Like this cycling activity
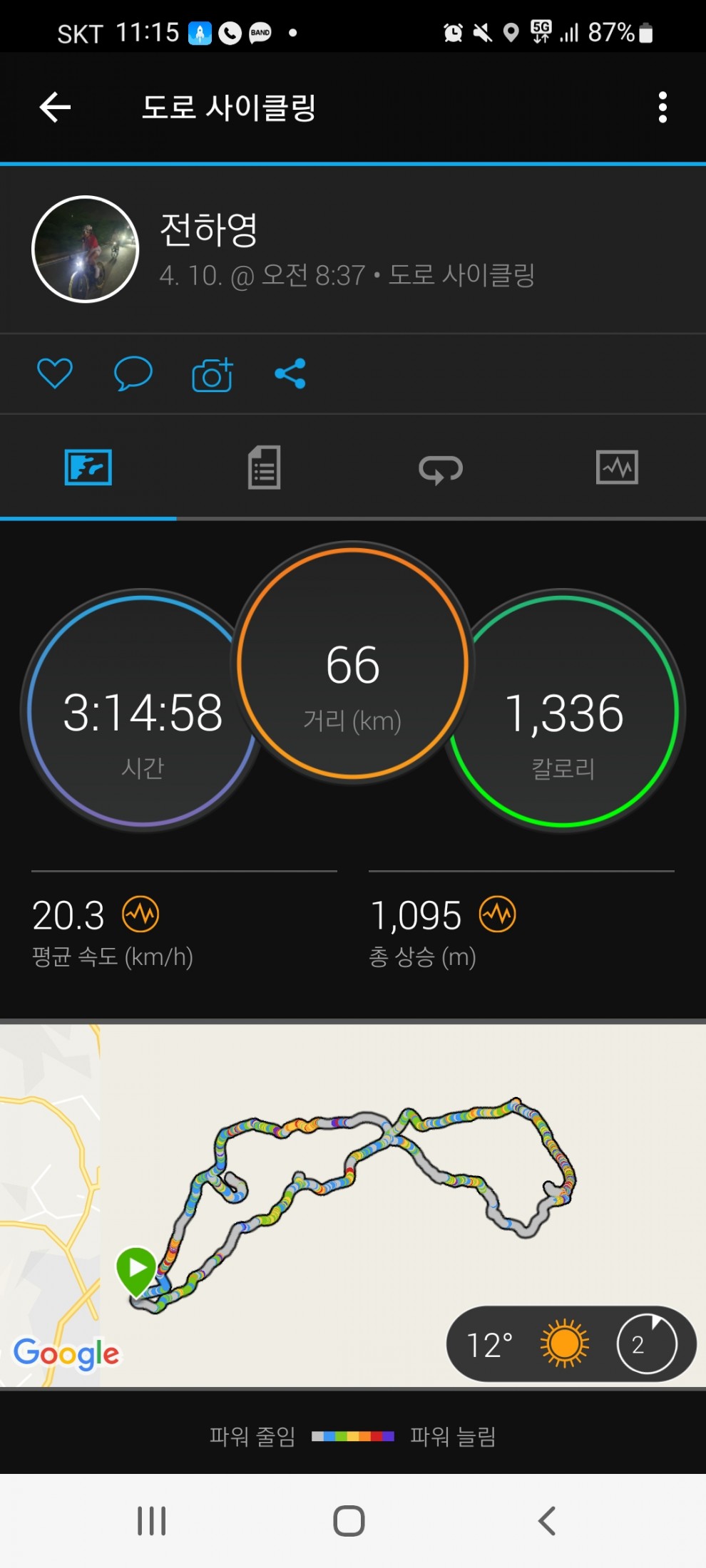 (55, 373)
